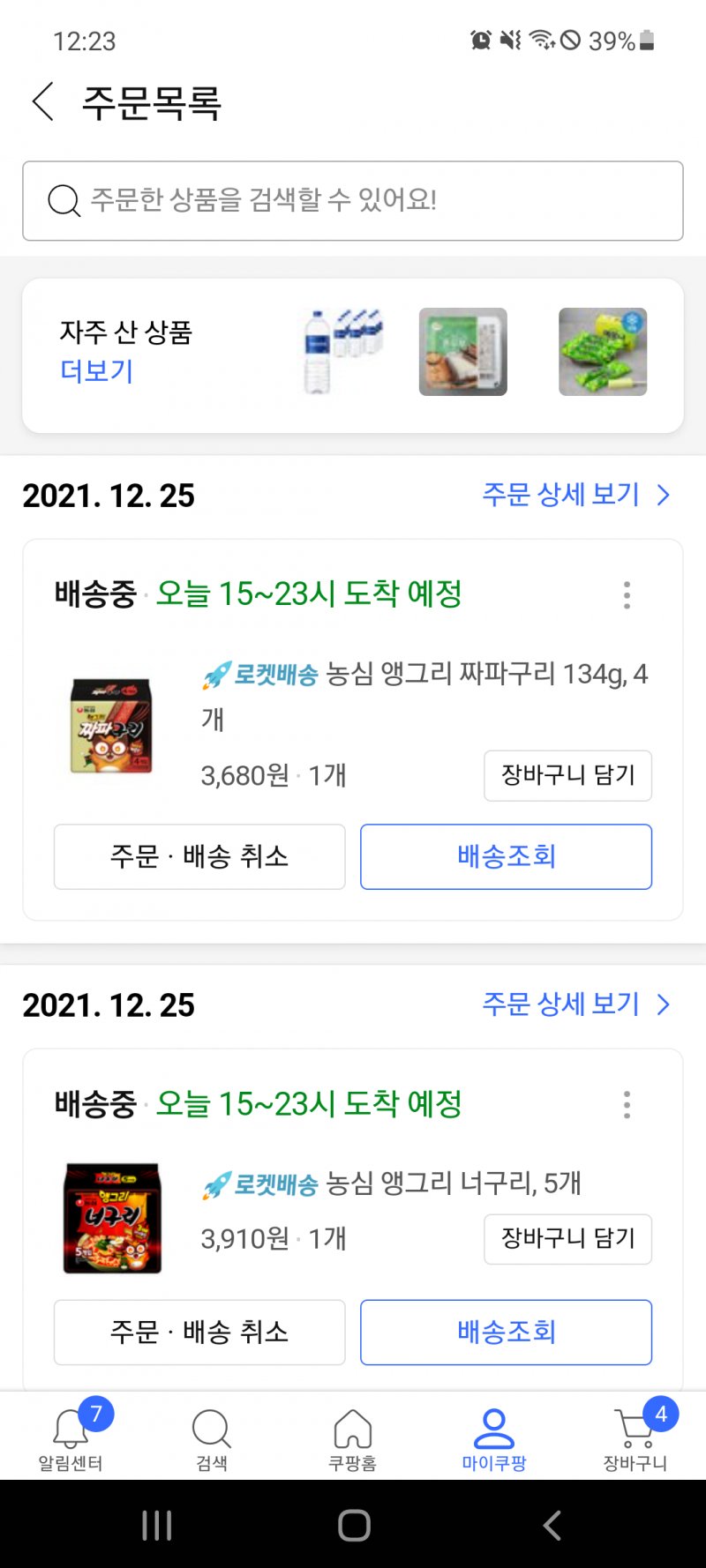
Task: Switch to the 검색 tab
Action: [x=212, y=1437]
